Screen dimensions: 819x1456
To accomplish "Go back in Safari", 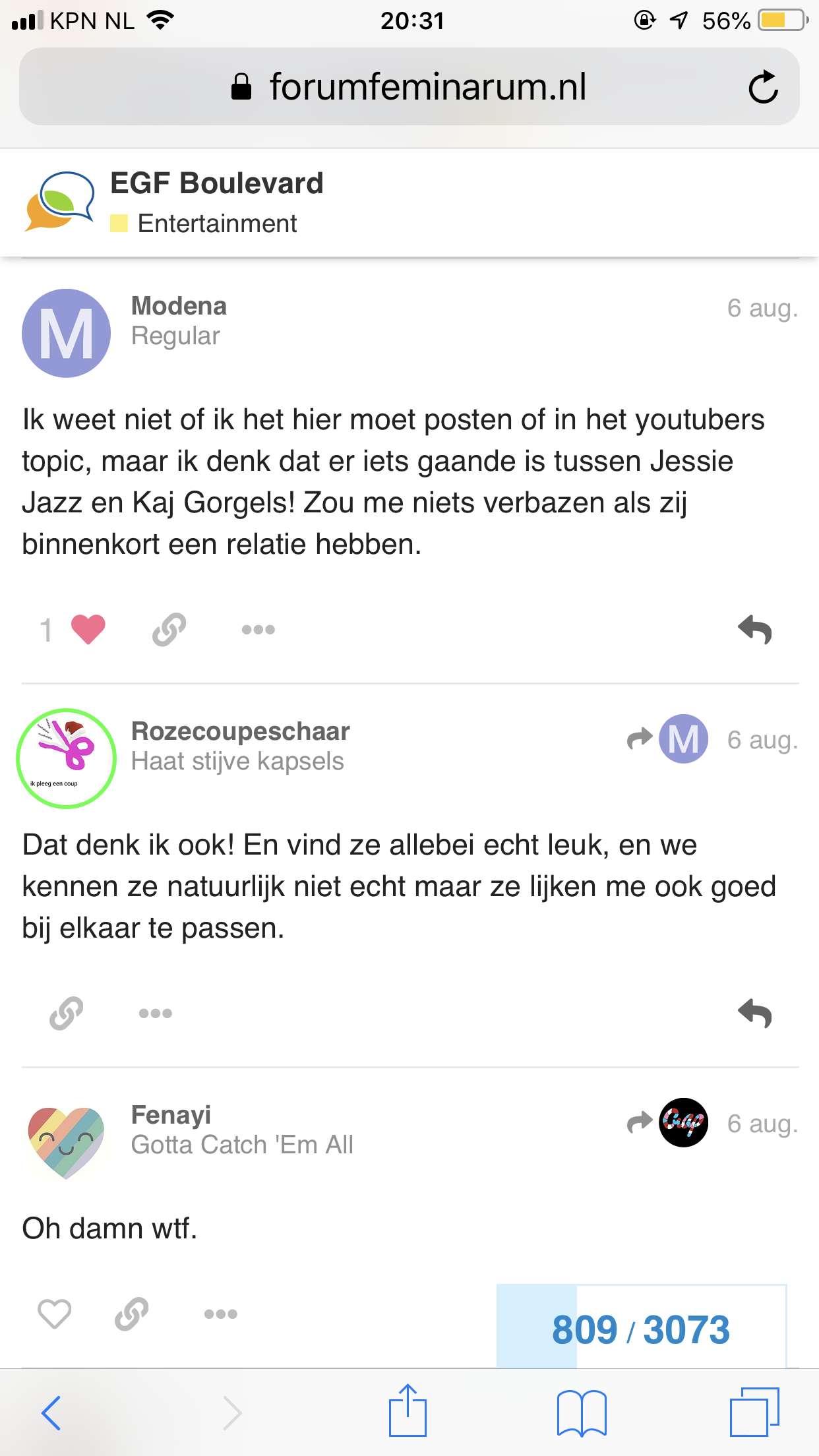I will 51,1412.
